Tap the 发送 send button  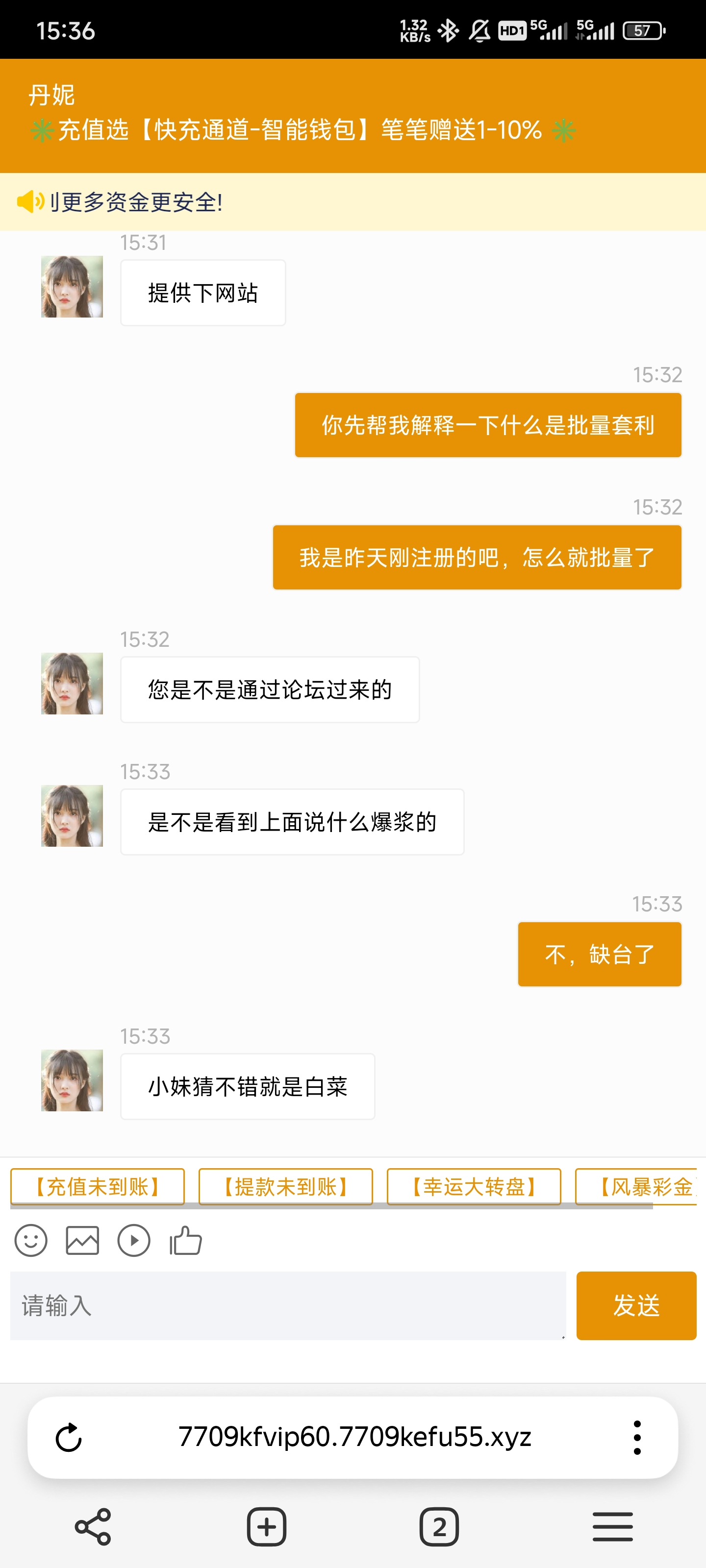636,1306
